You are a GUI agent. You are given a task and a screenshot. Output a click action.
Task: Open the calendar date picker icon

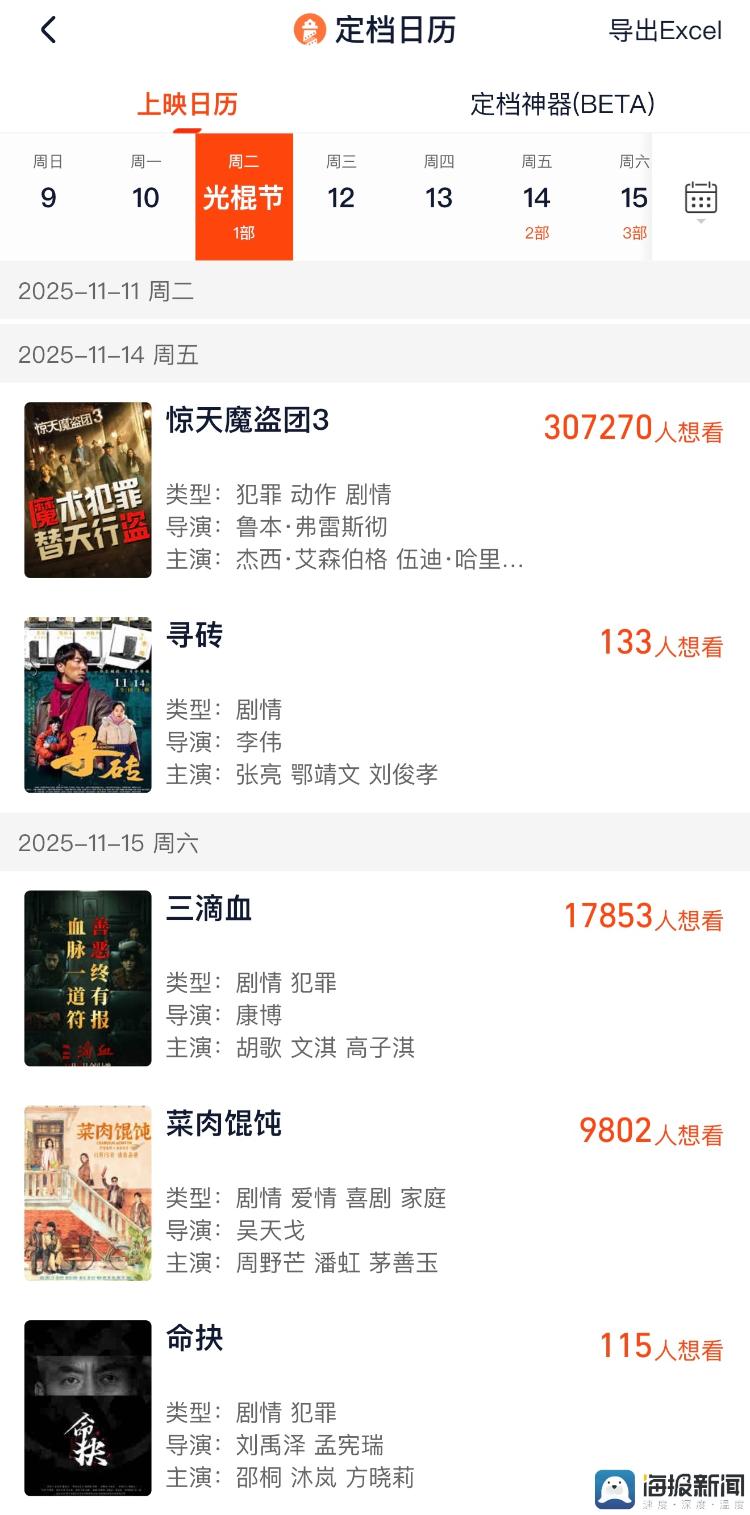pyautogui.click(x=701, y=198)
